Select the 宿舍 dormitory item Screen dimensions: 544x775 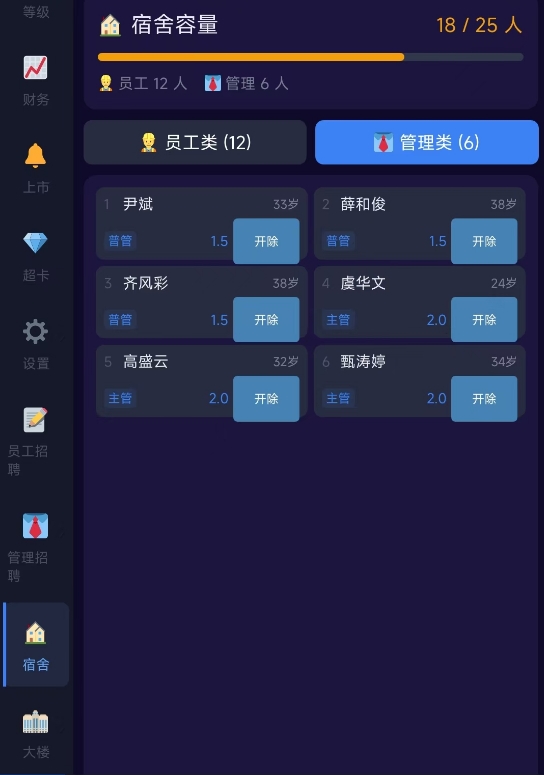coord(36,645)
